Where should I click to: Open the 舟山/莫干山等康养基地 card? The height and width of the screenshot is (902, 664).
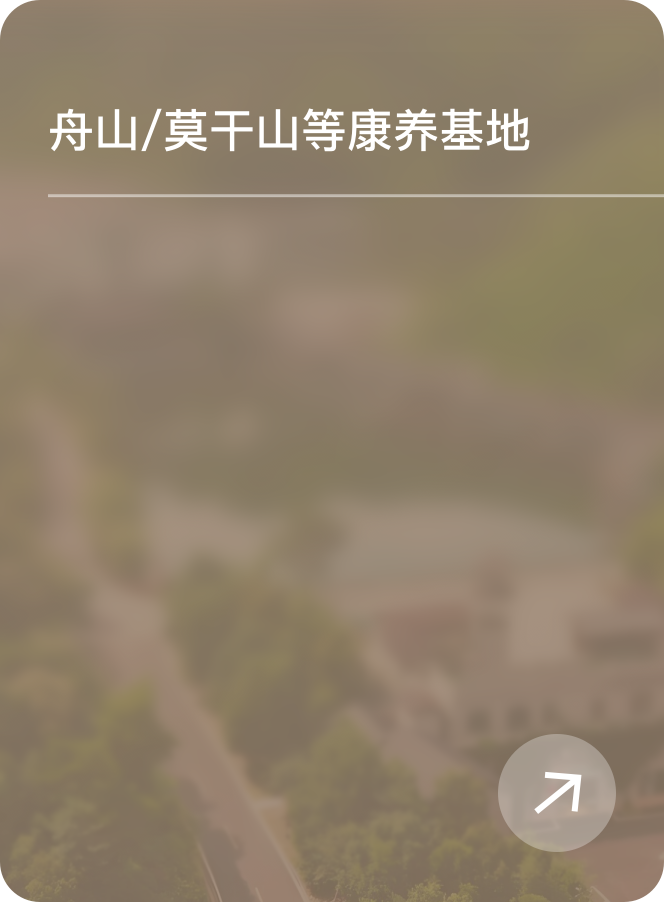click(289, 133)
